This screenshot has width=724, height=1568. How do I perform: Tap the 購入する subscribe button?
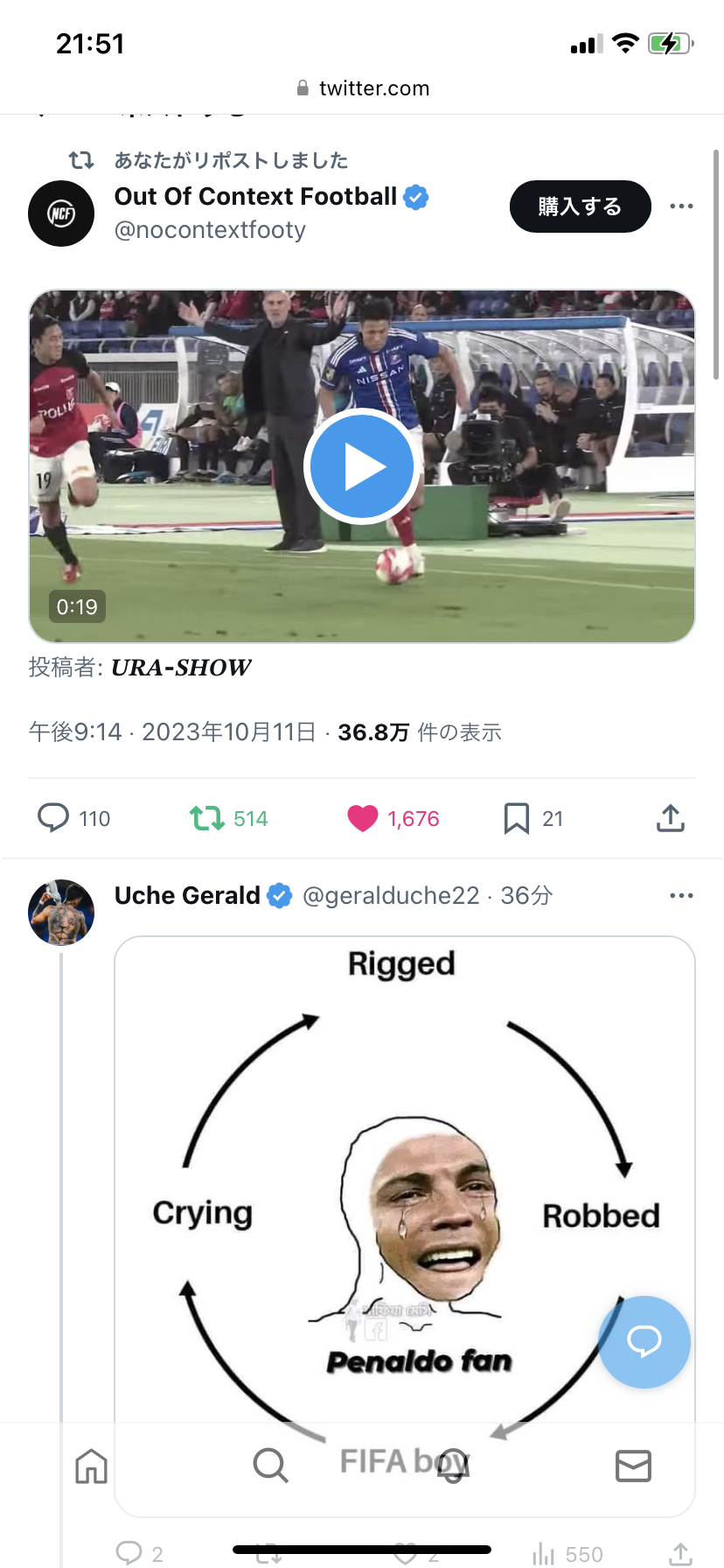tap(580, 206)
